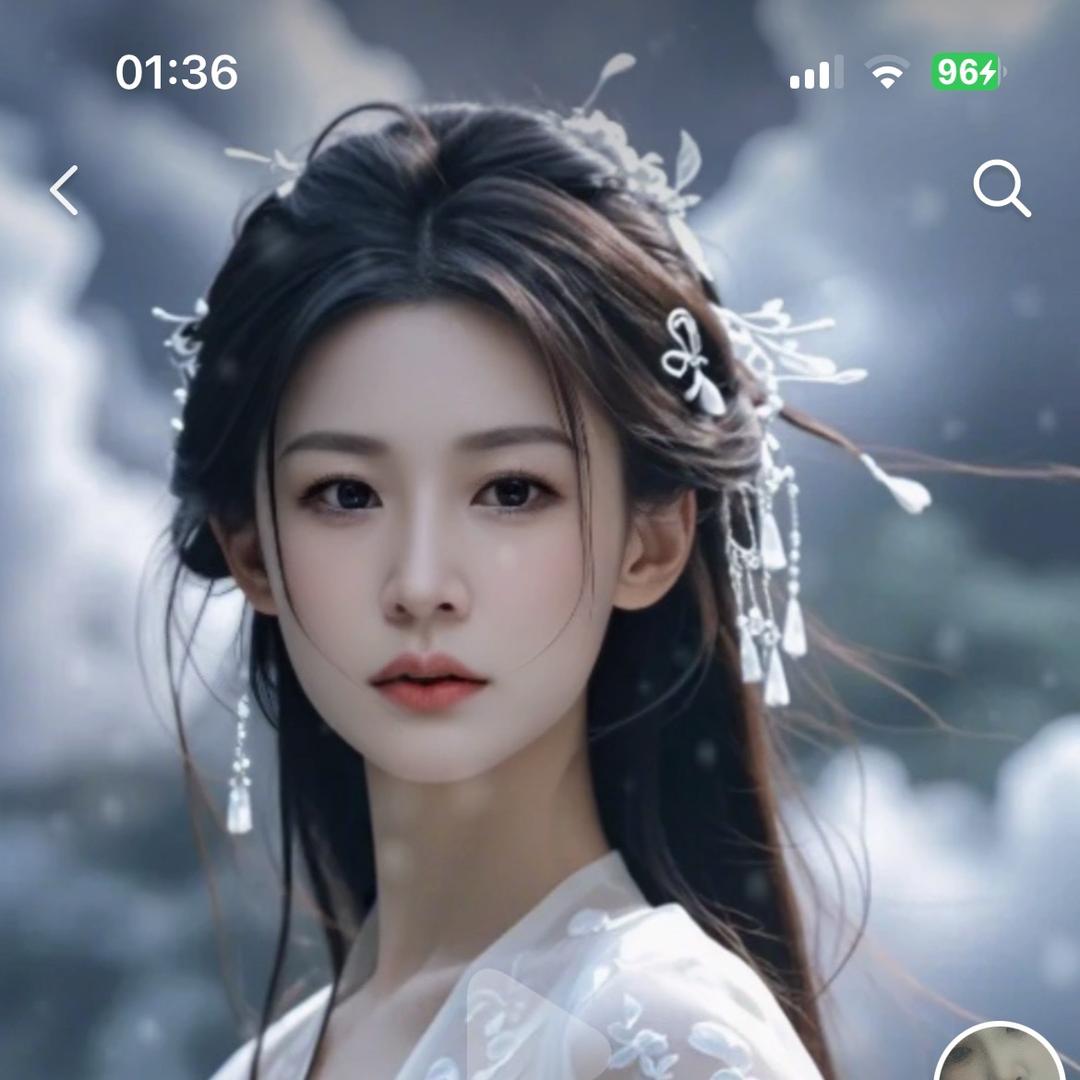Go back using the left arrow
This screenshot has width=1080, height=1080.
coord(64,190)
